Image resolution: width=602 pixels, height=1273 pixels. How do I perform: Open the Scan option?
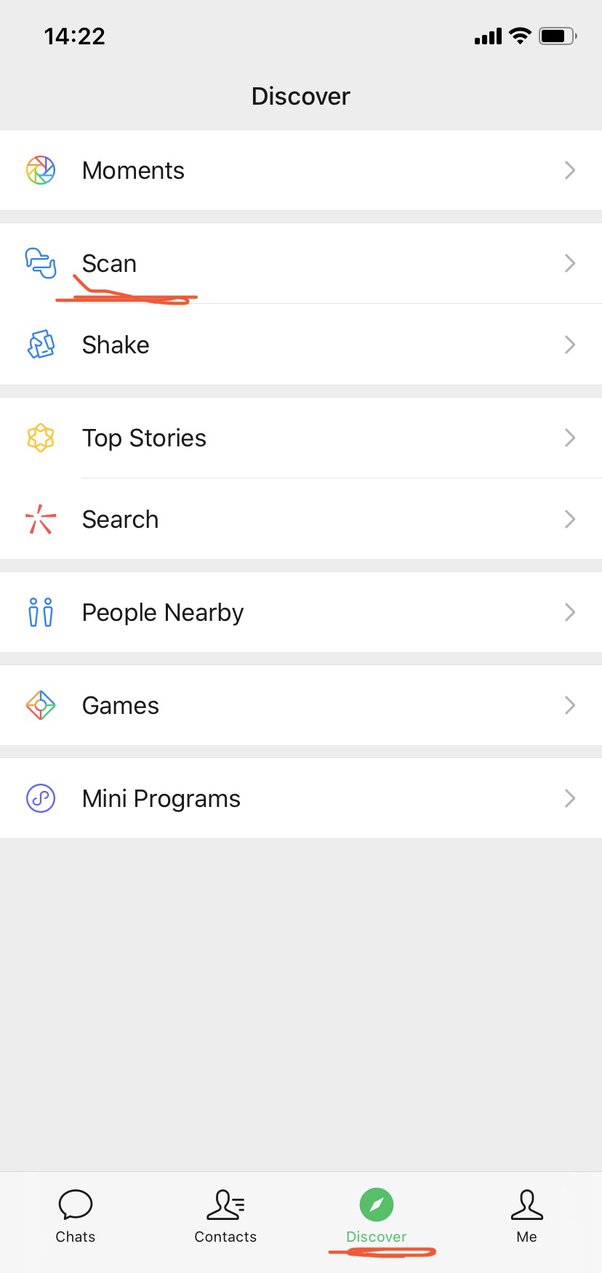click(x=300, y=263)
